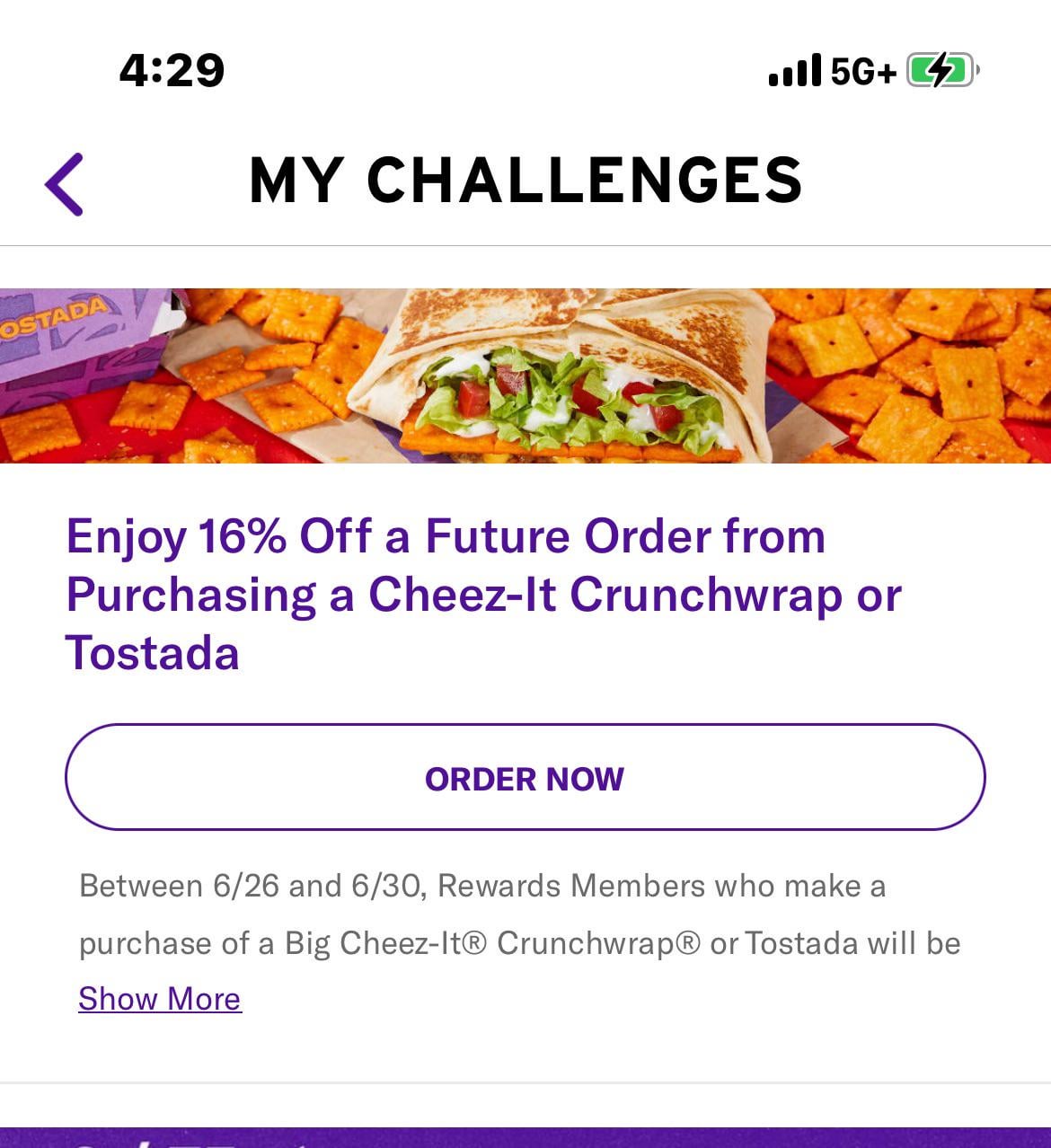Tap the Order Now button
The height and width of the screenshot is (1148, 1051).
tap(525, 778)
